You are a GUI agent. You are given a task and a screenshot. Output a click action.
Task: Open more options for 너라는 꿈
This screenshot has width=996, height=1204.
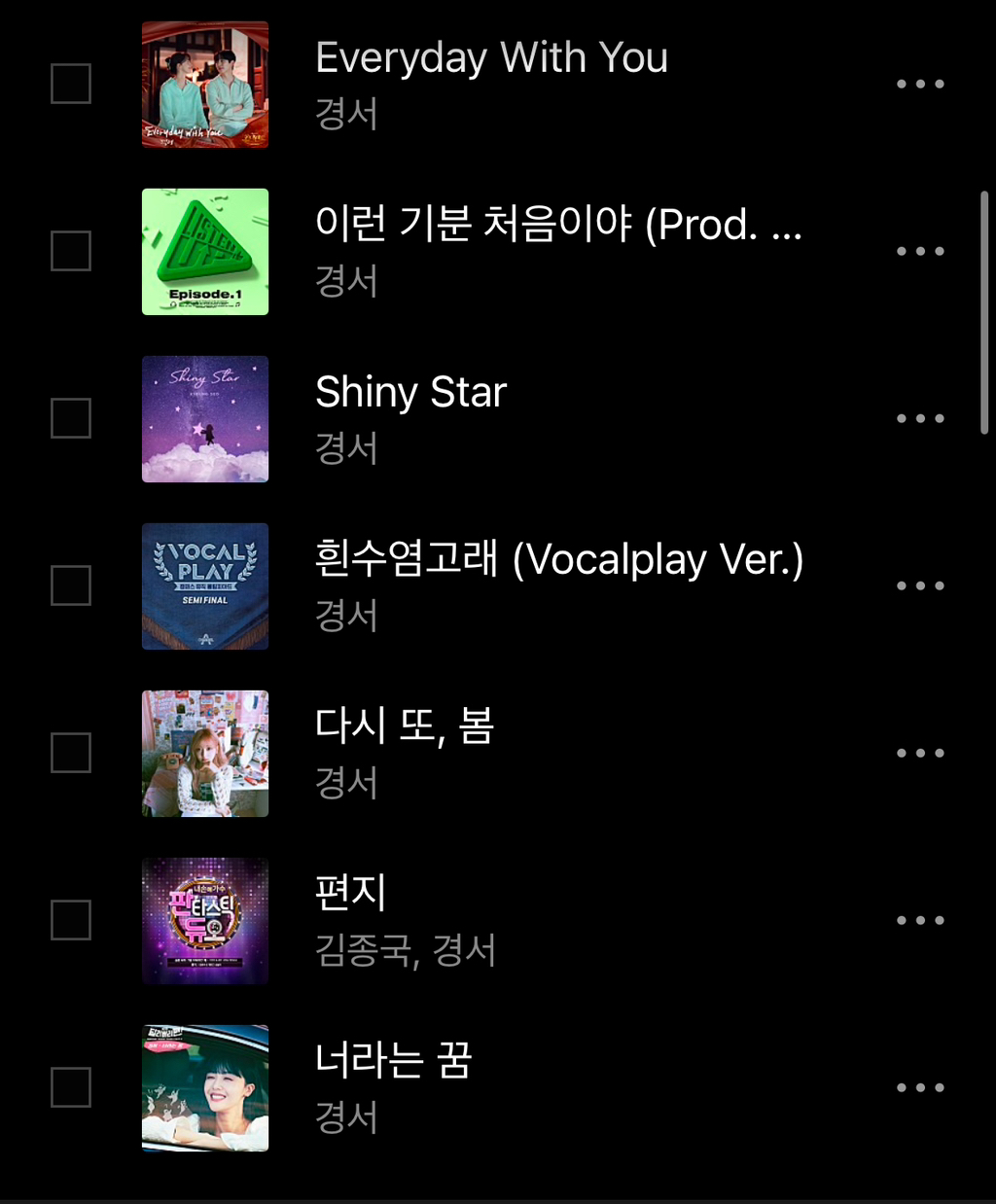coord(920,1087)
